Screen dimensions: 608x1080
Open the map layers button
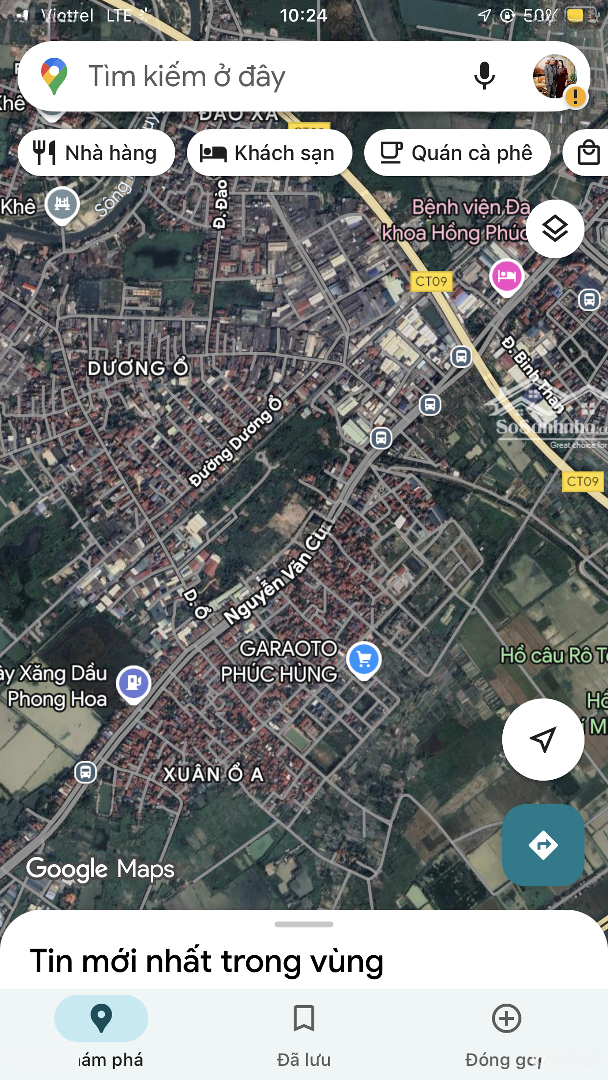coord(555,229)
